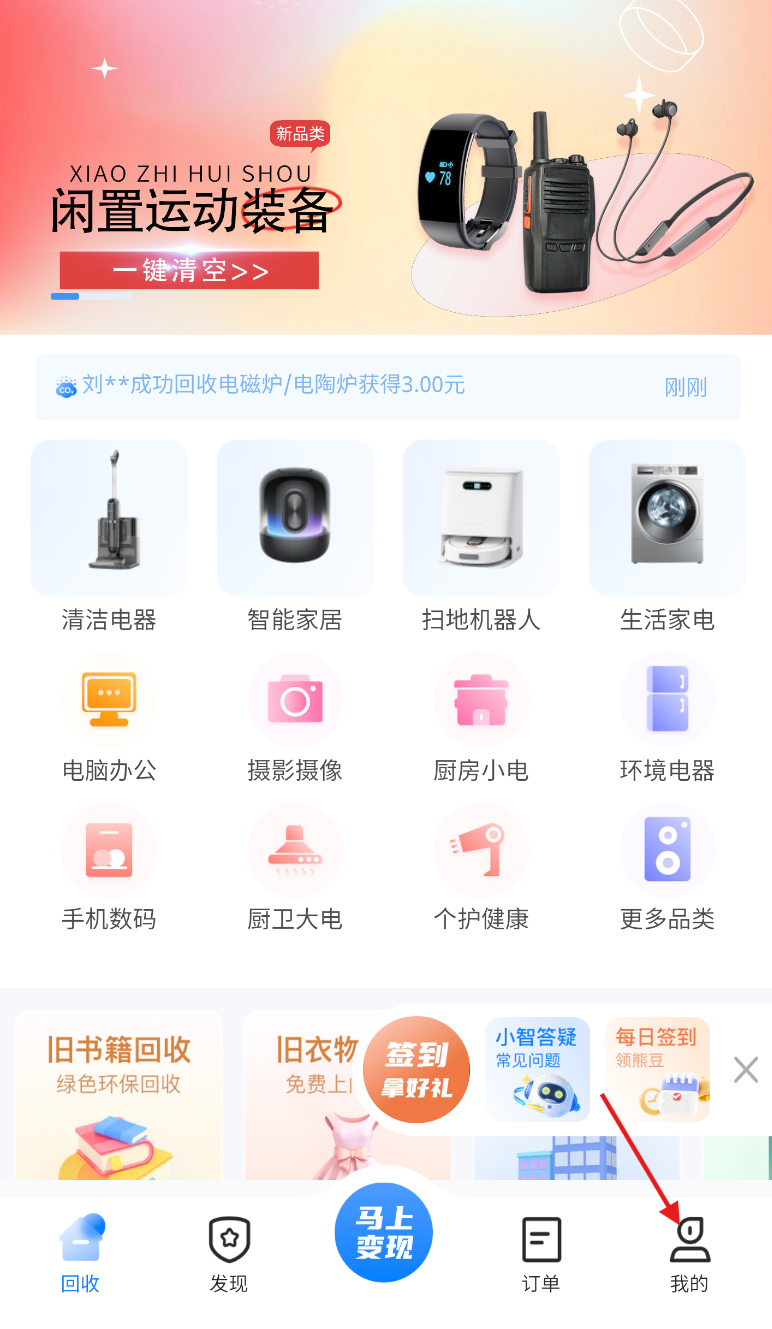Switch to the 我的 tab
The height and width of the screenshot is (1329, 772).
(x=689, y=1256)
